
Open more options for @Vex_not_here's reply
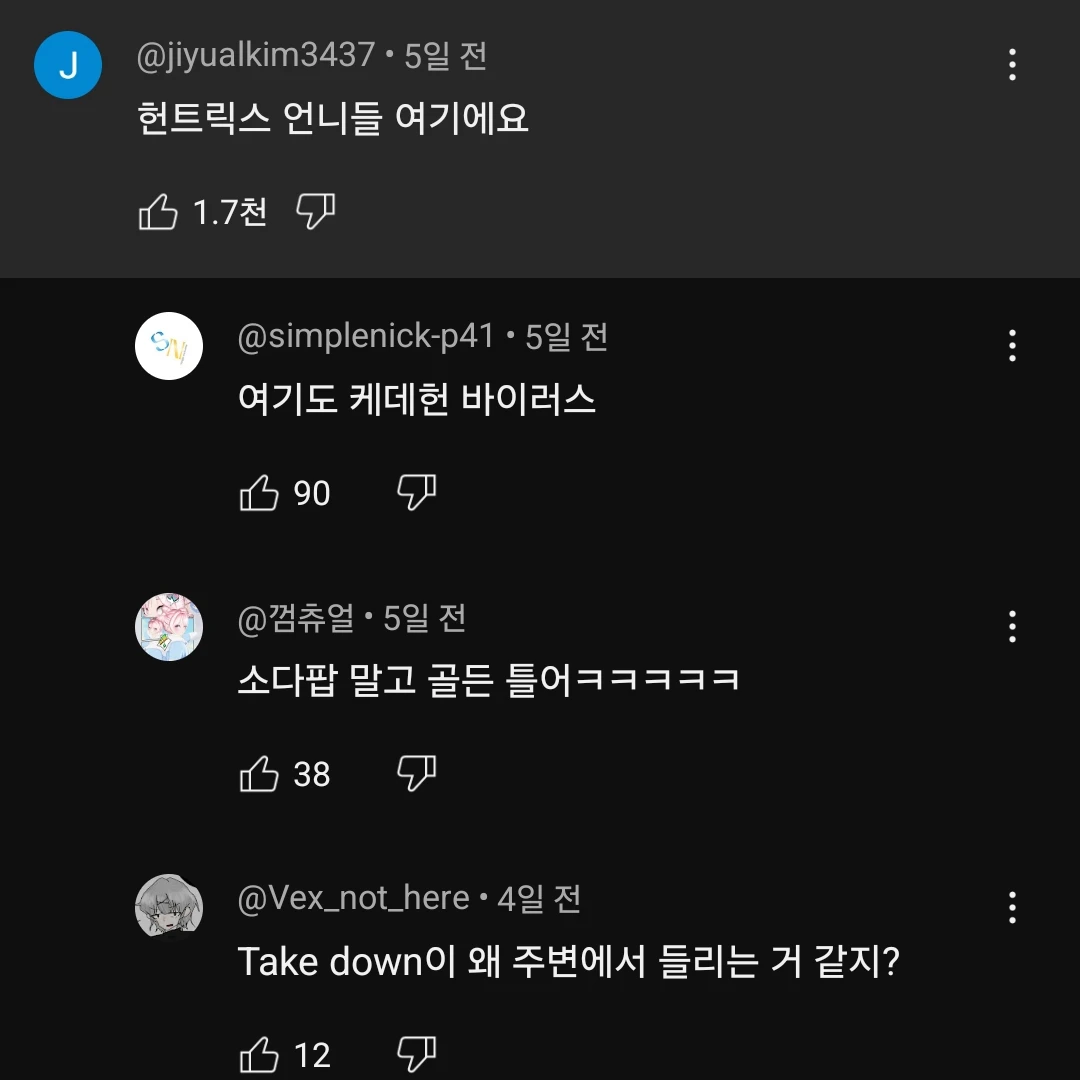tap(1012, 908)
